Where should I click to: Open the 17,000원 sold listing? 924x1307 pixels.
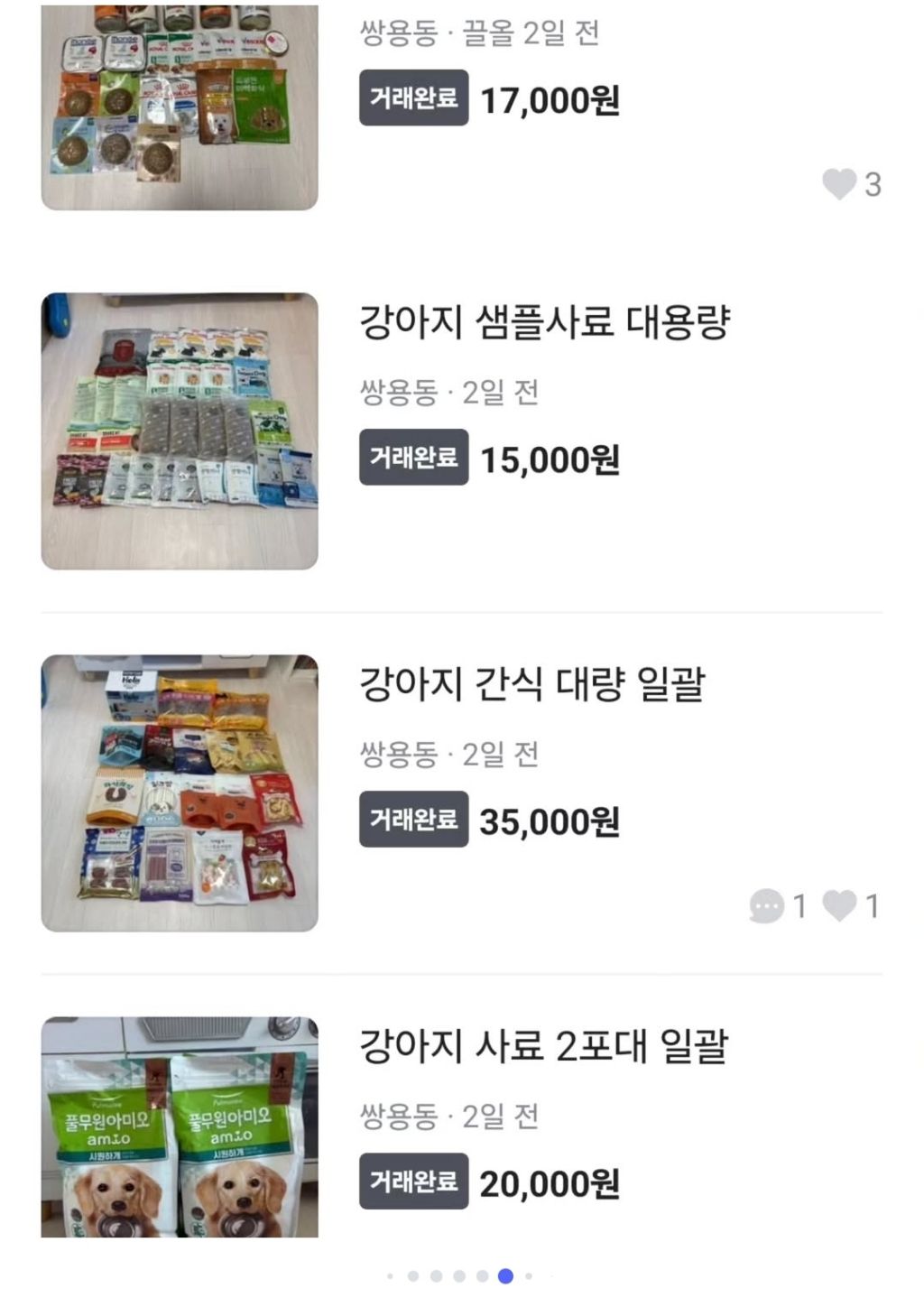549,99
